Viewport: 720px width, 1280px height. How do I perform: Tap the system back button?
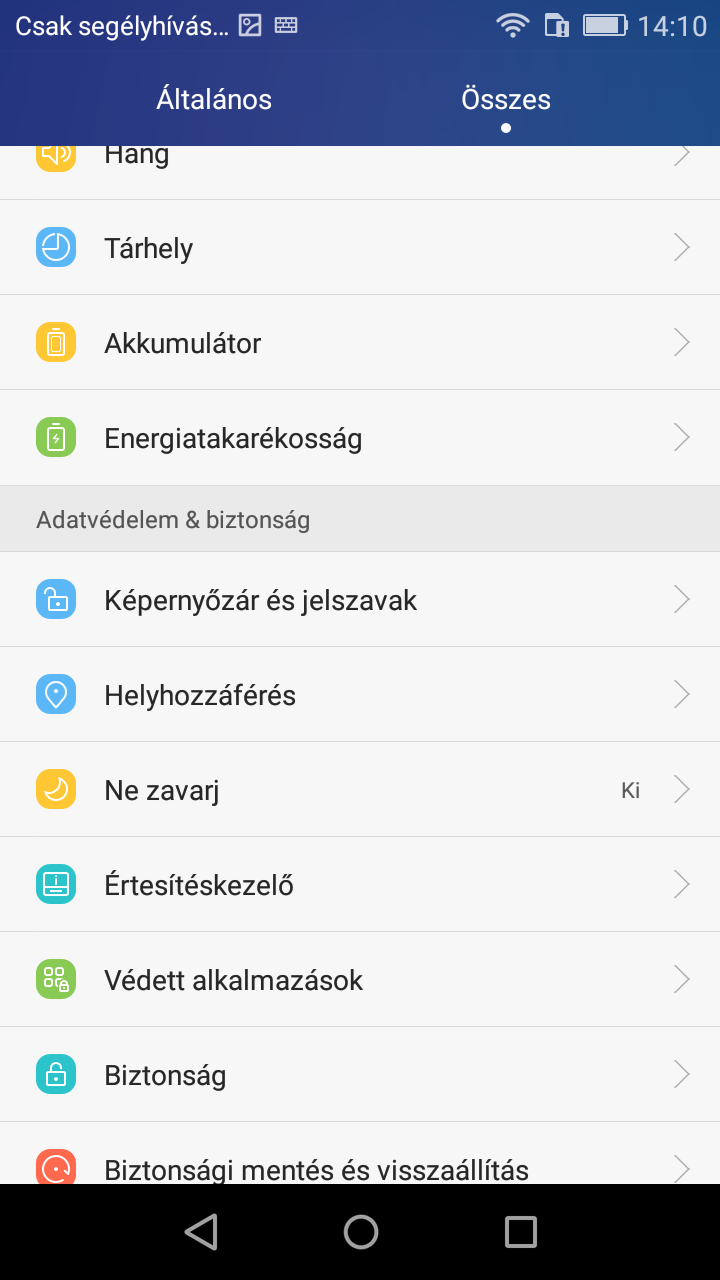pyautogui.click(x=201, y=1232)
